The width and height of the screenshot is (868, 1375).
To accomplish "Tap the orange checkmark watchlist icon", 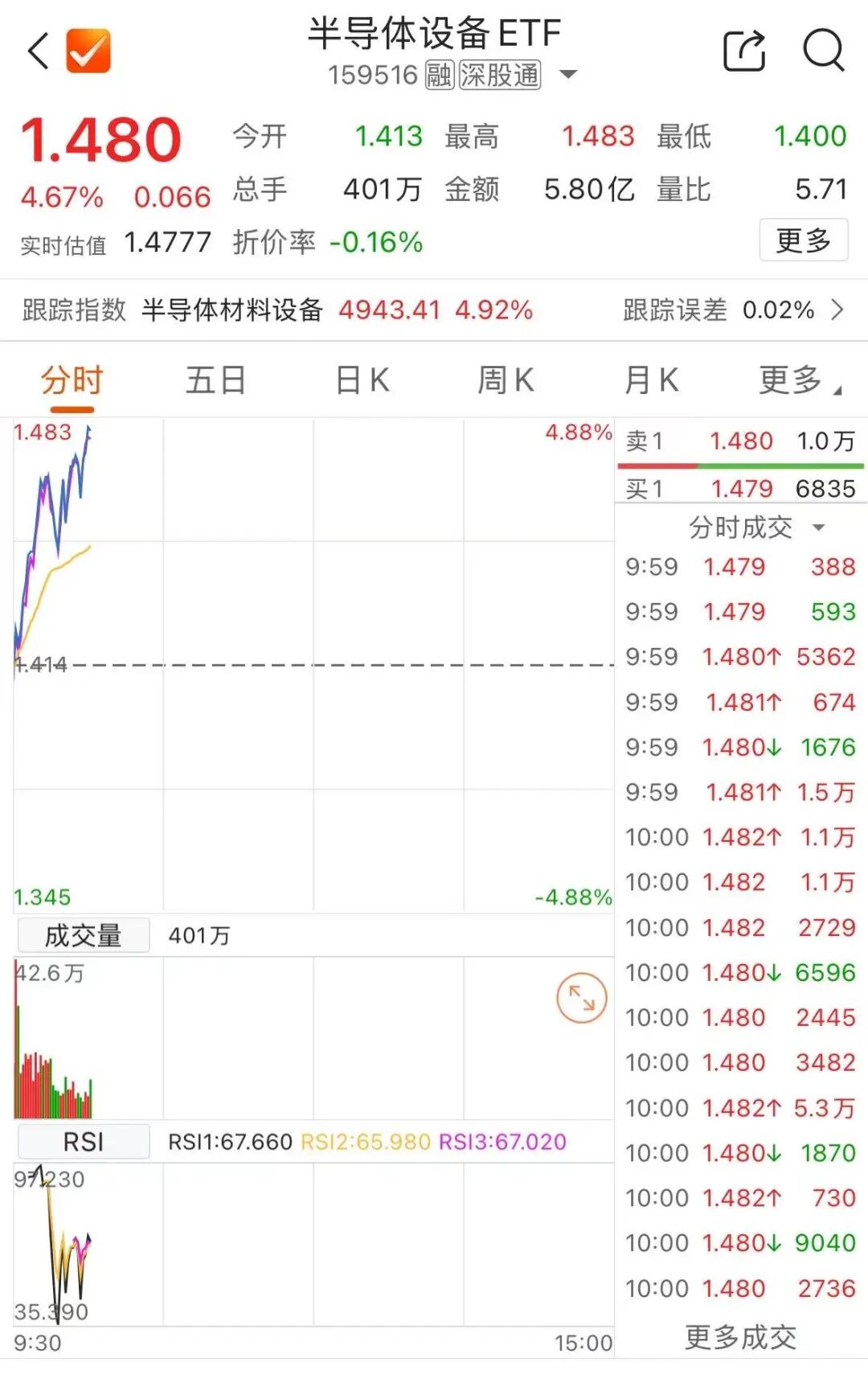I will [88, 51].
